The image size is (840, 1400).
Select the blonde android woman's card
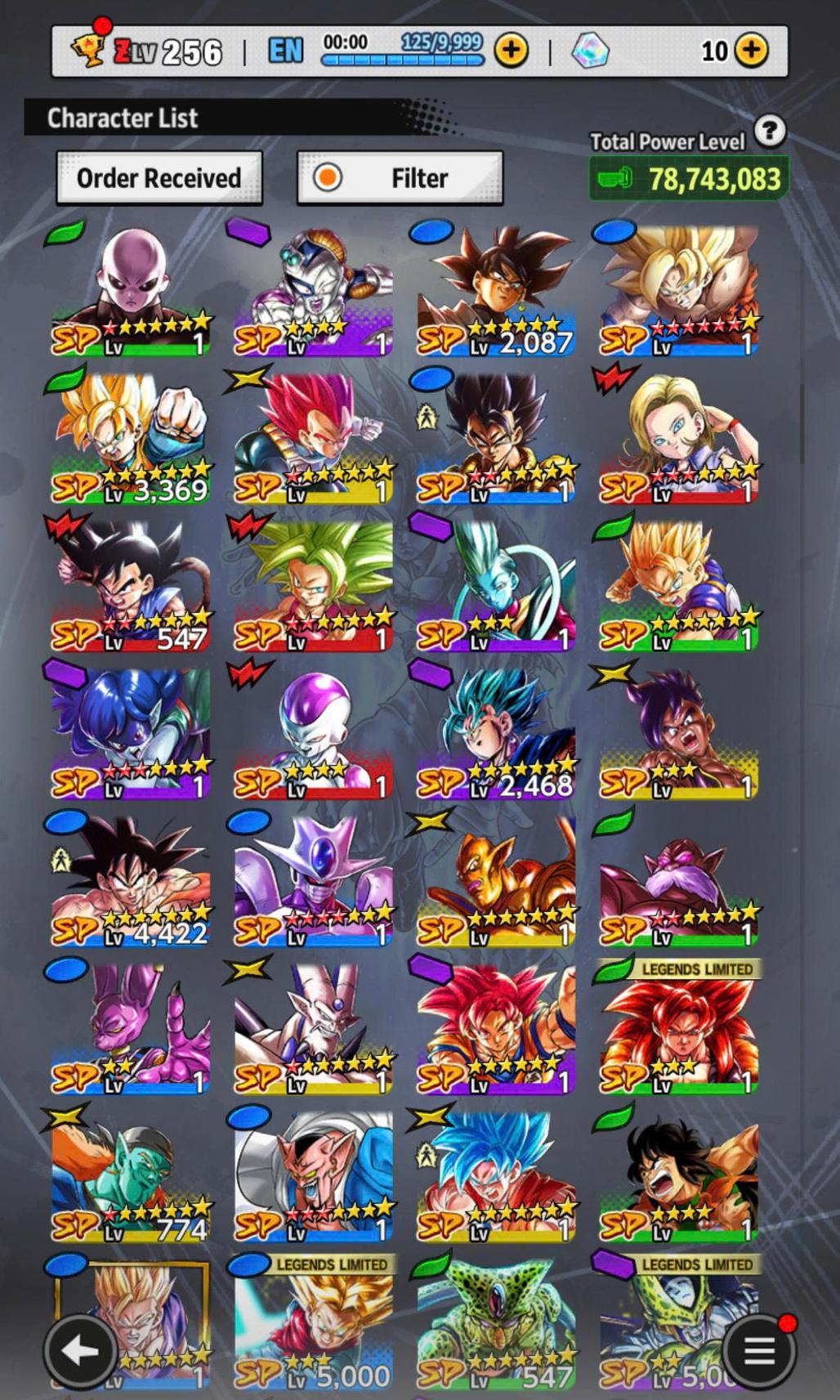(x=679, y=438)
